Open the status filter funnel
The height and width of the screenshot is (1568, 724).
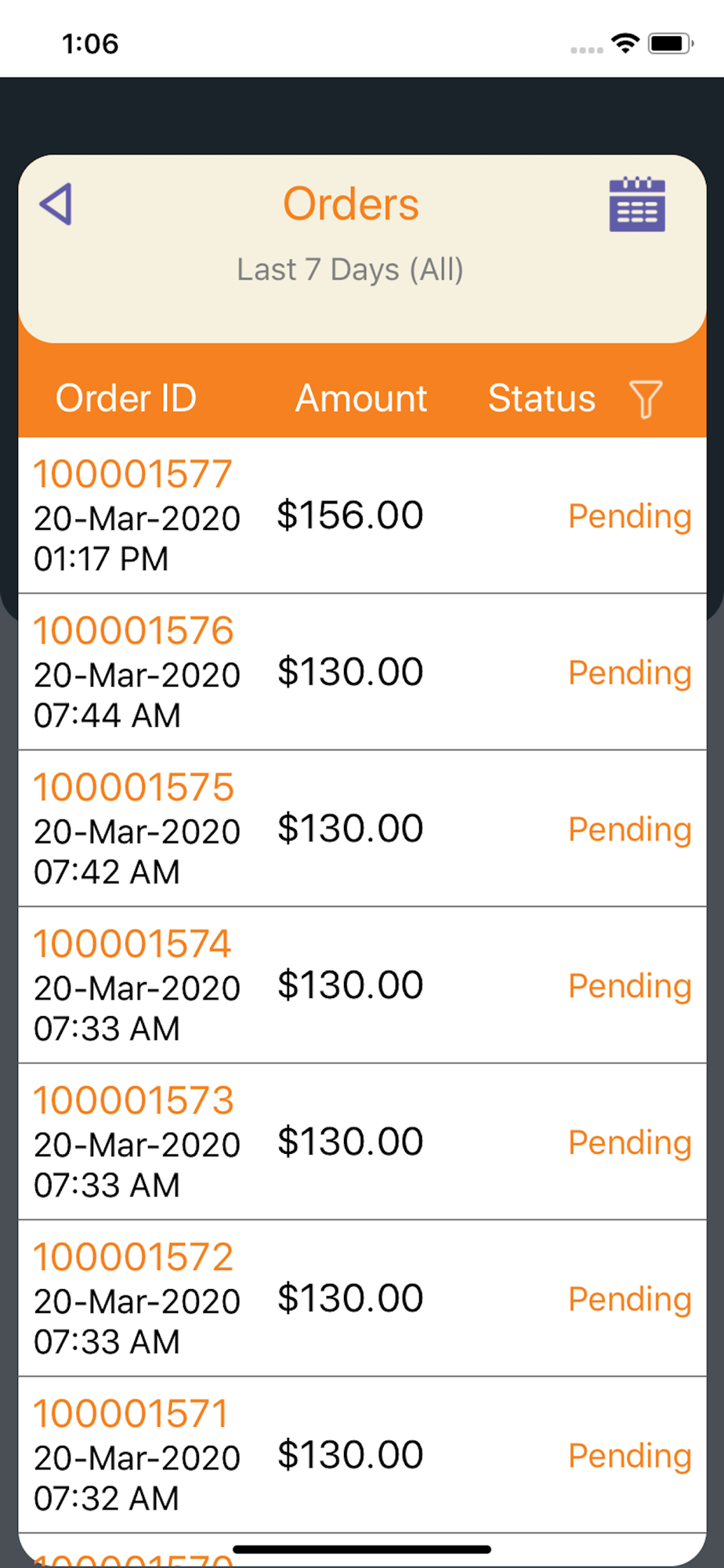point(646,399)
